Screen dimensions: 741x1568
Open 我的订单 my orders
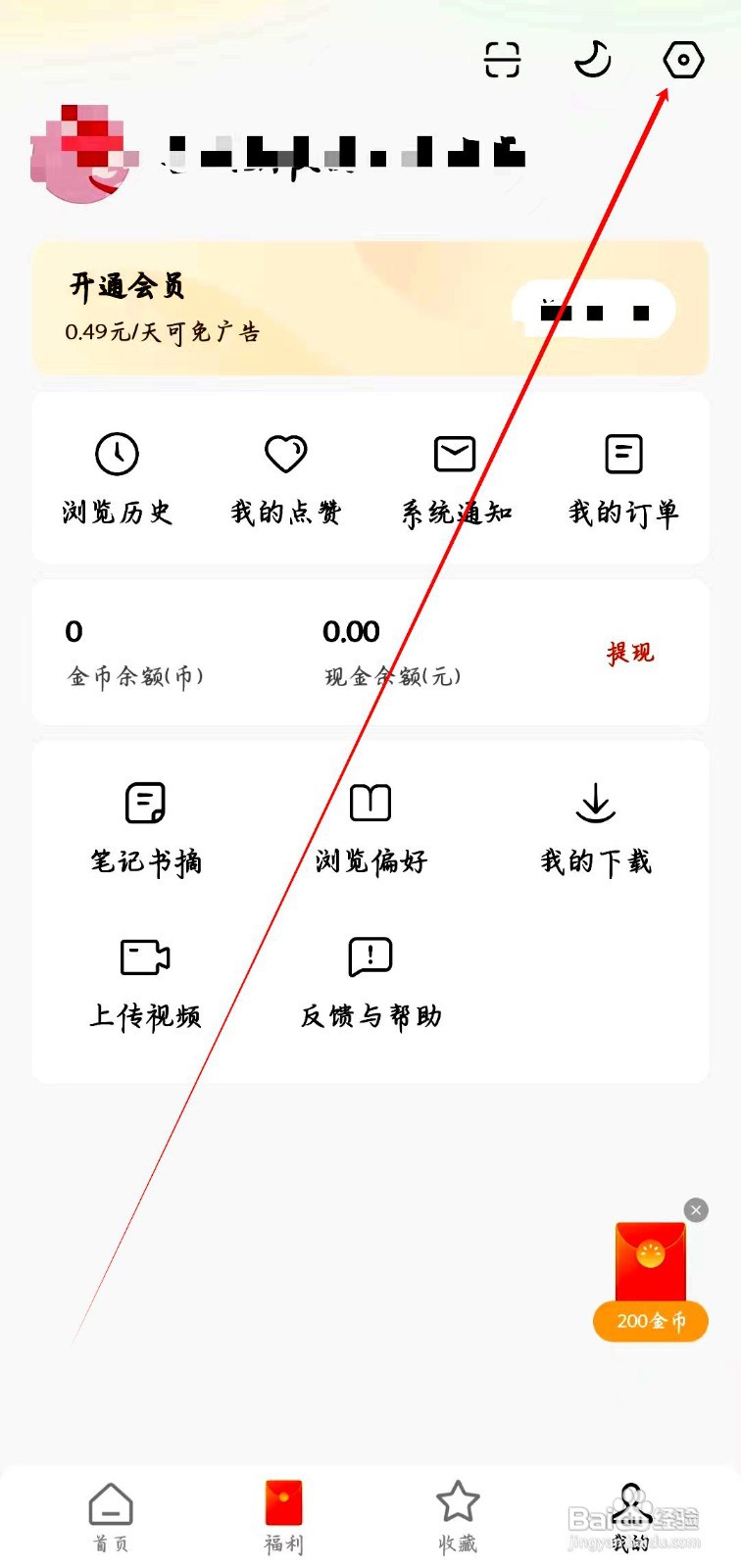tap(622, 477)
